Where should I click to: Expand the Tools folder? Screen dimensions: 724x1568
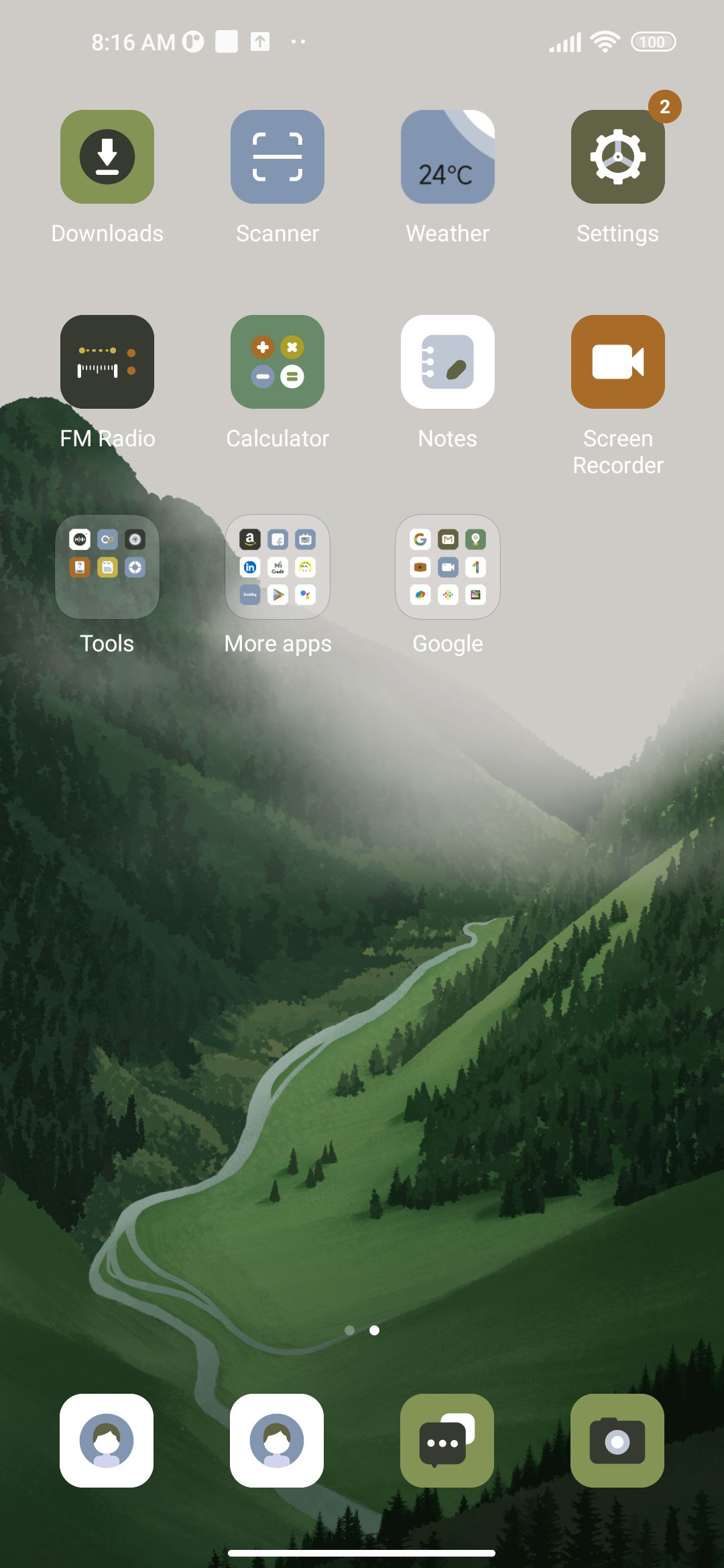[107, 567]
